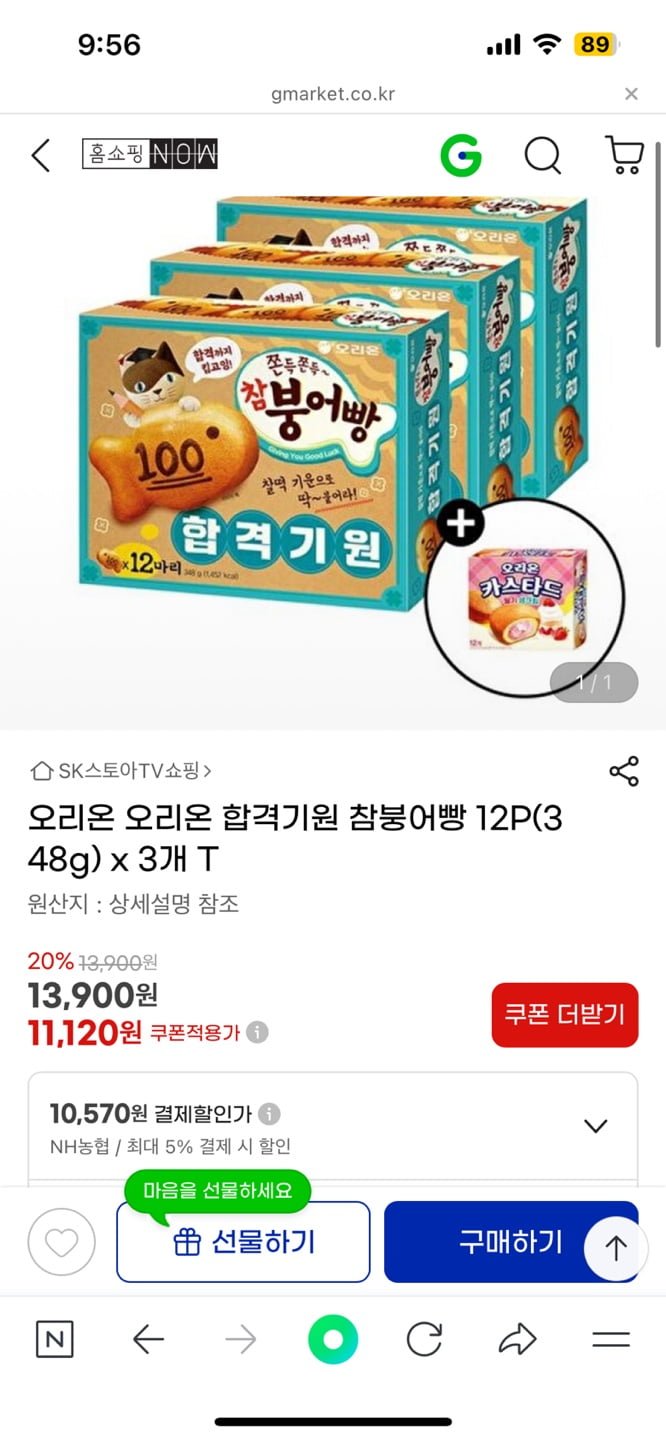This screenshot has width=666, height=1440.
Task: Open the Gmarket home logo button
Action: (461, 156)
